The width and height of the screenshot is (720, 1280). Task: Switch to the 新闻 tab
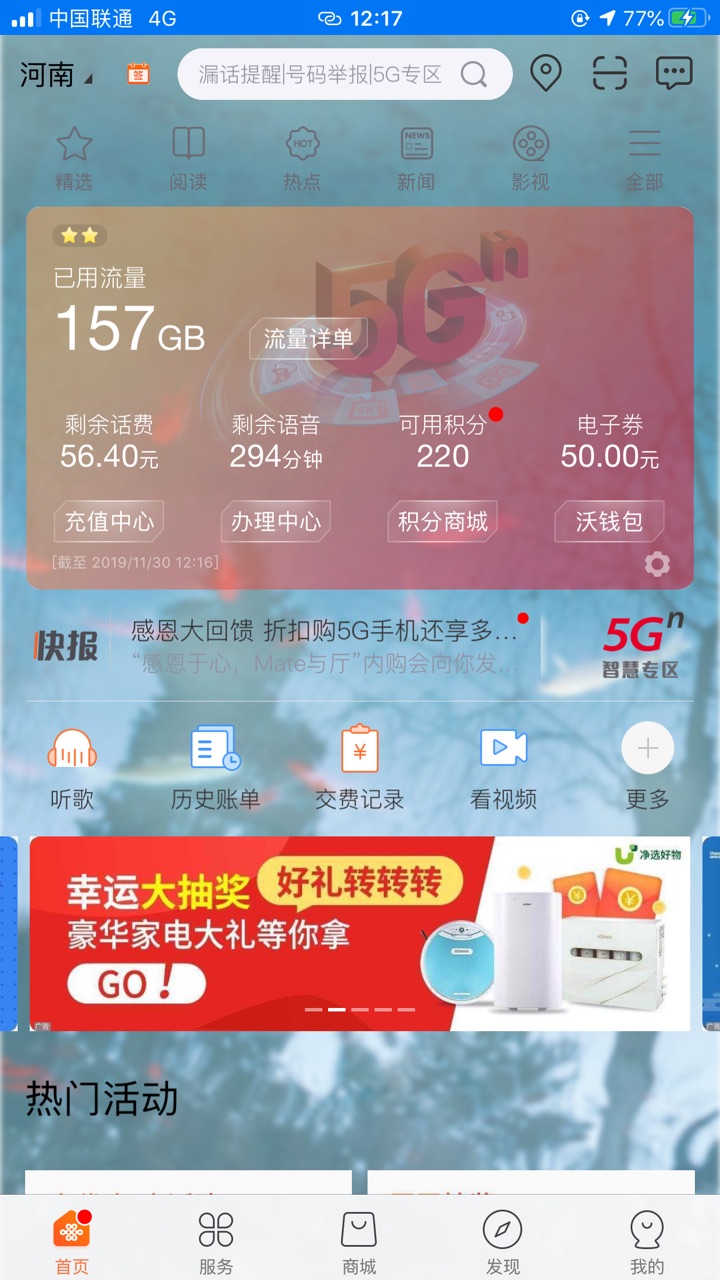[416, 158]
